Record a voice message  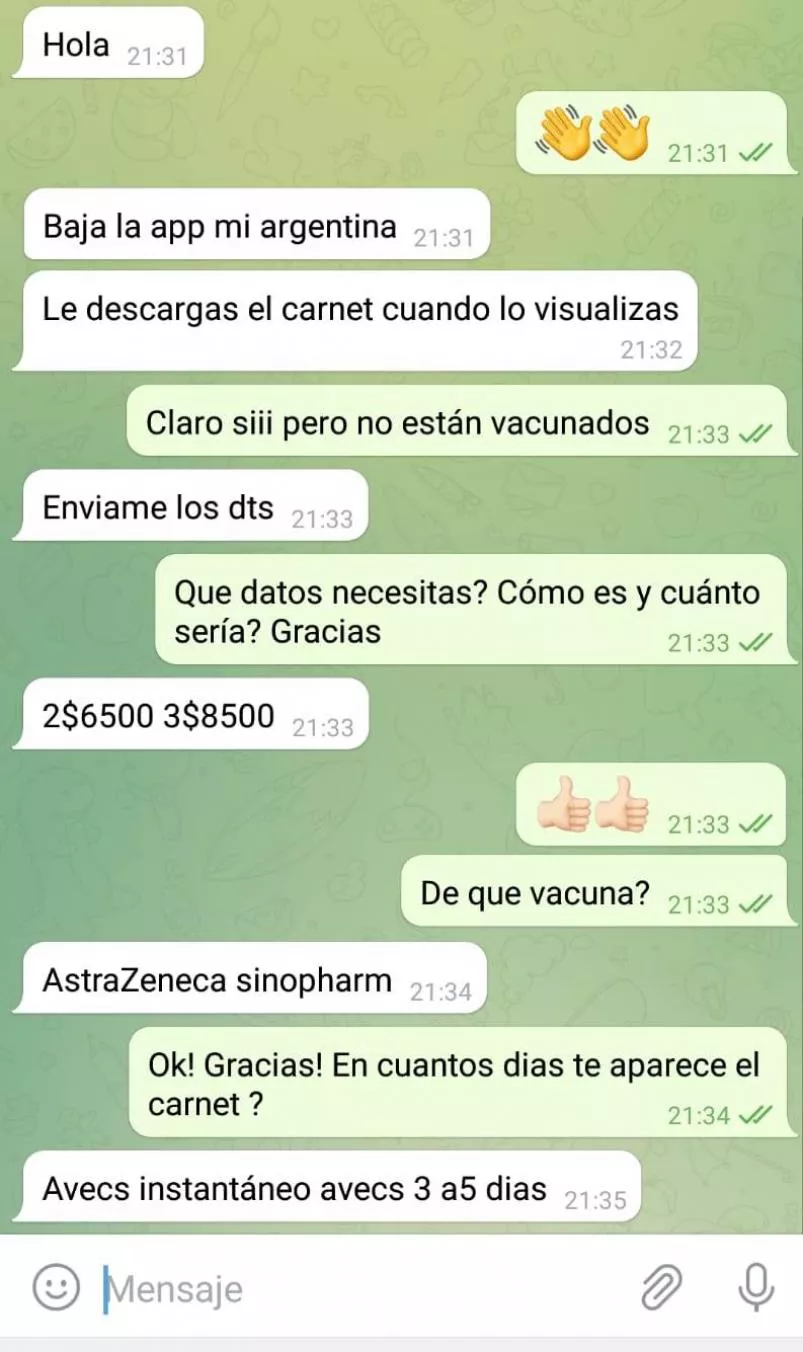[755, 1287]
